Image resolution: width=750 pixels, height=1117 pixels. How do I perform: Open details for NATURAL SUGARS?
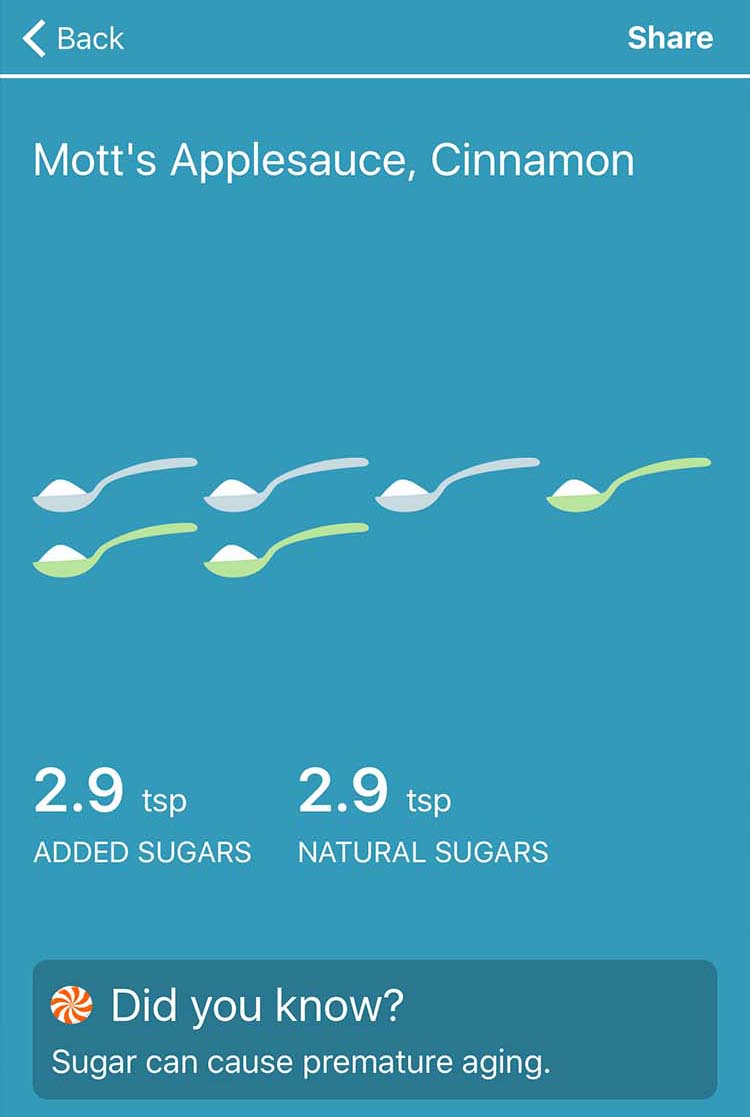coord(422,852)
